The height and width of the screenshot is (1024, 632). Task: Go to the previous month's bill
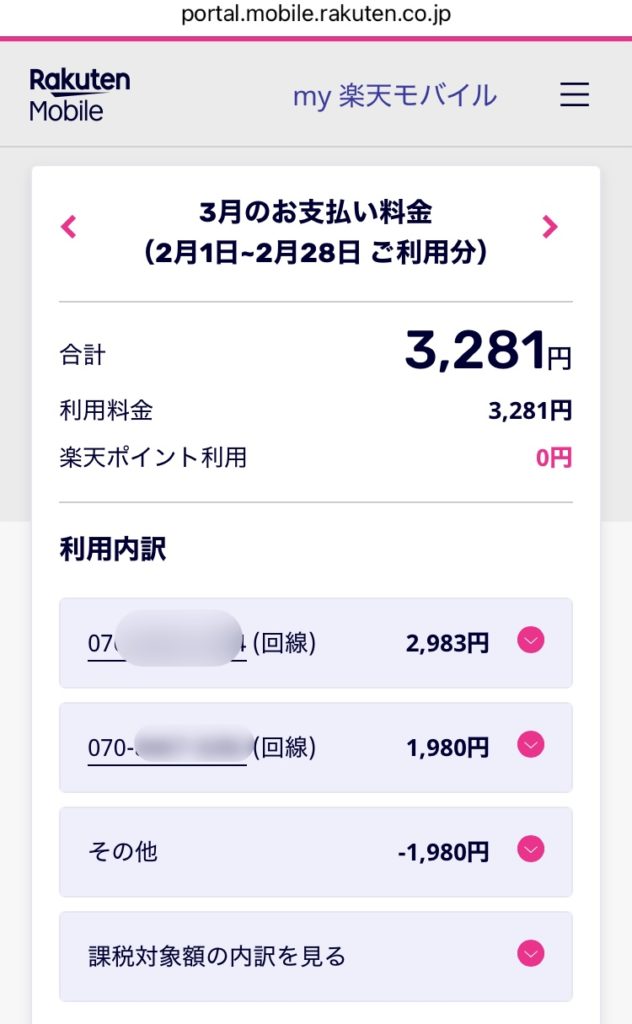[x=68, y=227]
